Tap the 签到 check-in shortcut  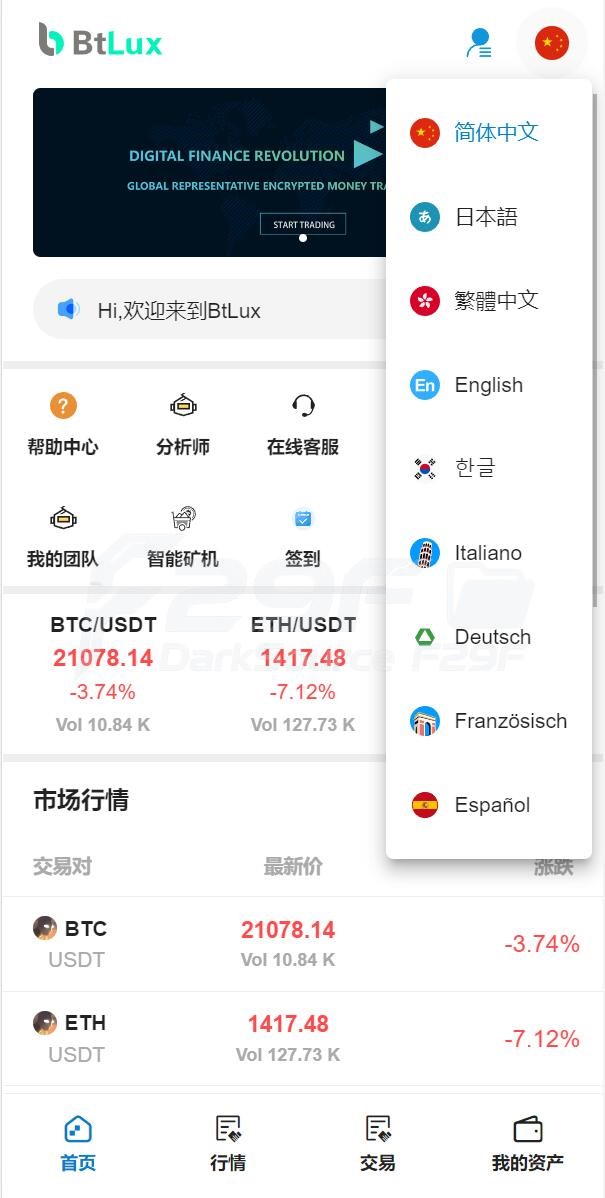point(303,537)
